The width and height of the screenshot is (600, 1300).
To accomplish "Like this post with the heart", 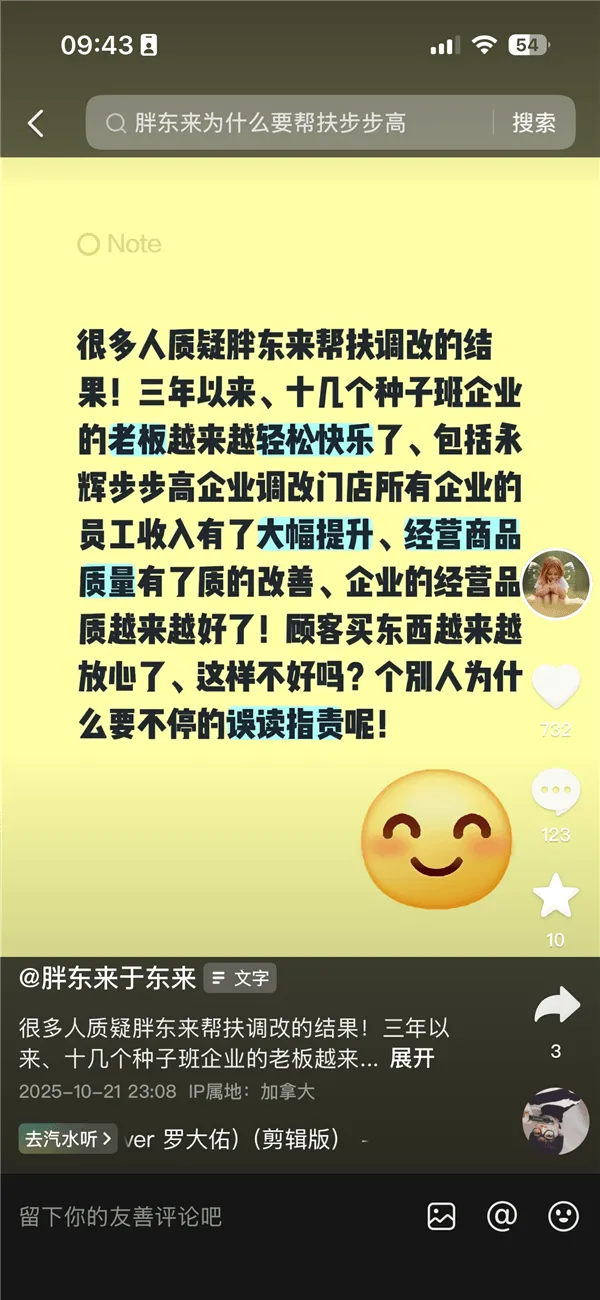I will click(x=555, y=687).
